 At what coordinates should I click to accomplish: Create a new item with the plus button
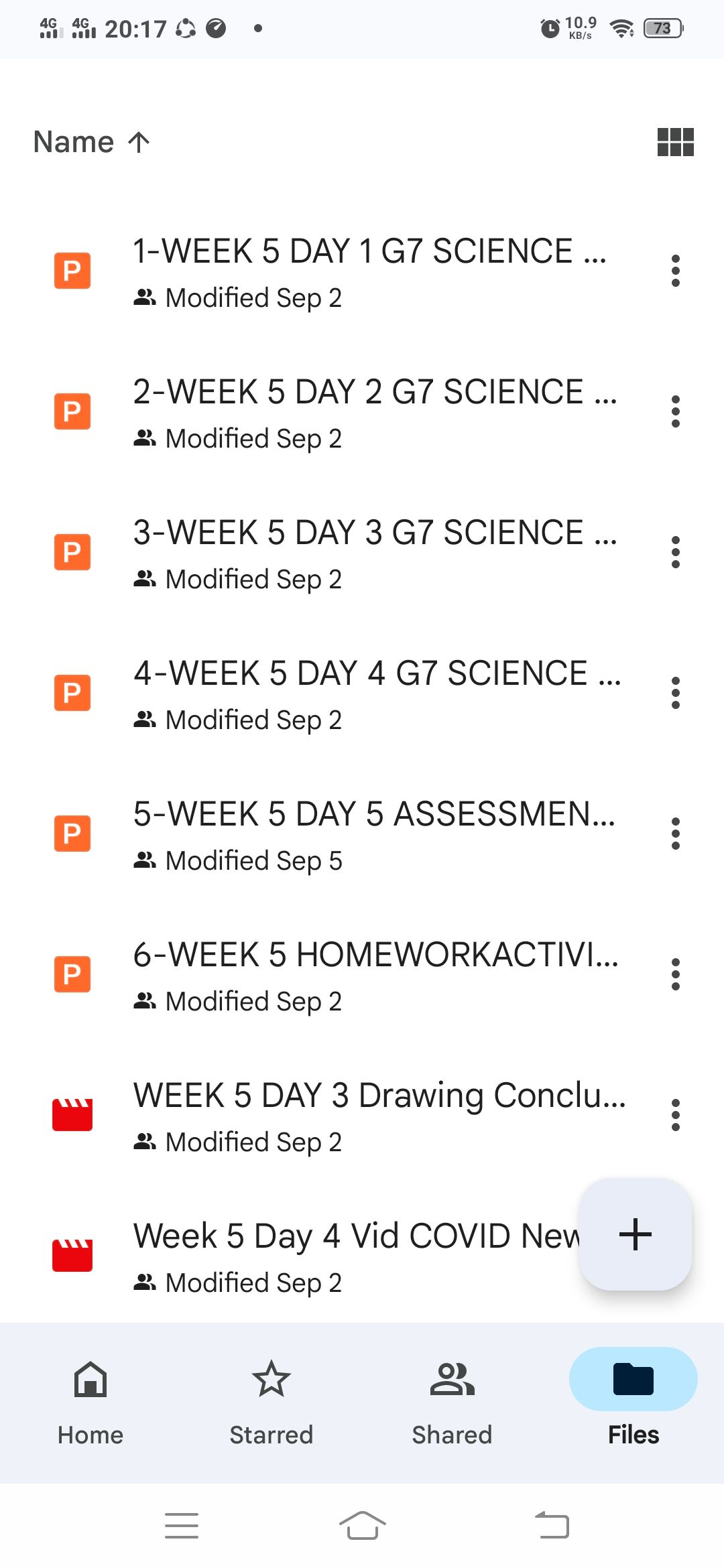[634, 1235]
